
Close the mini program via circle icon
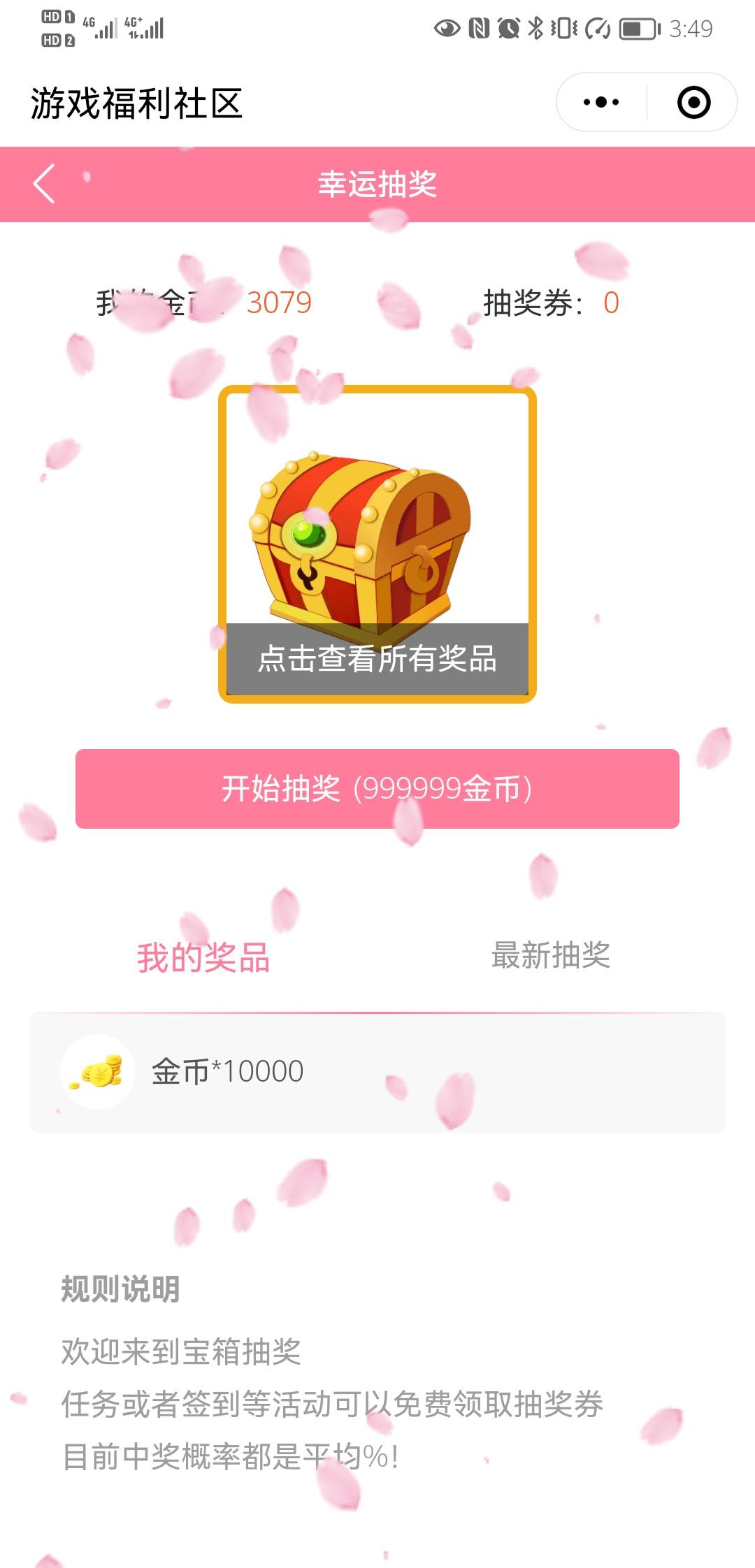tap(693, 103)
